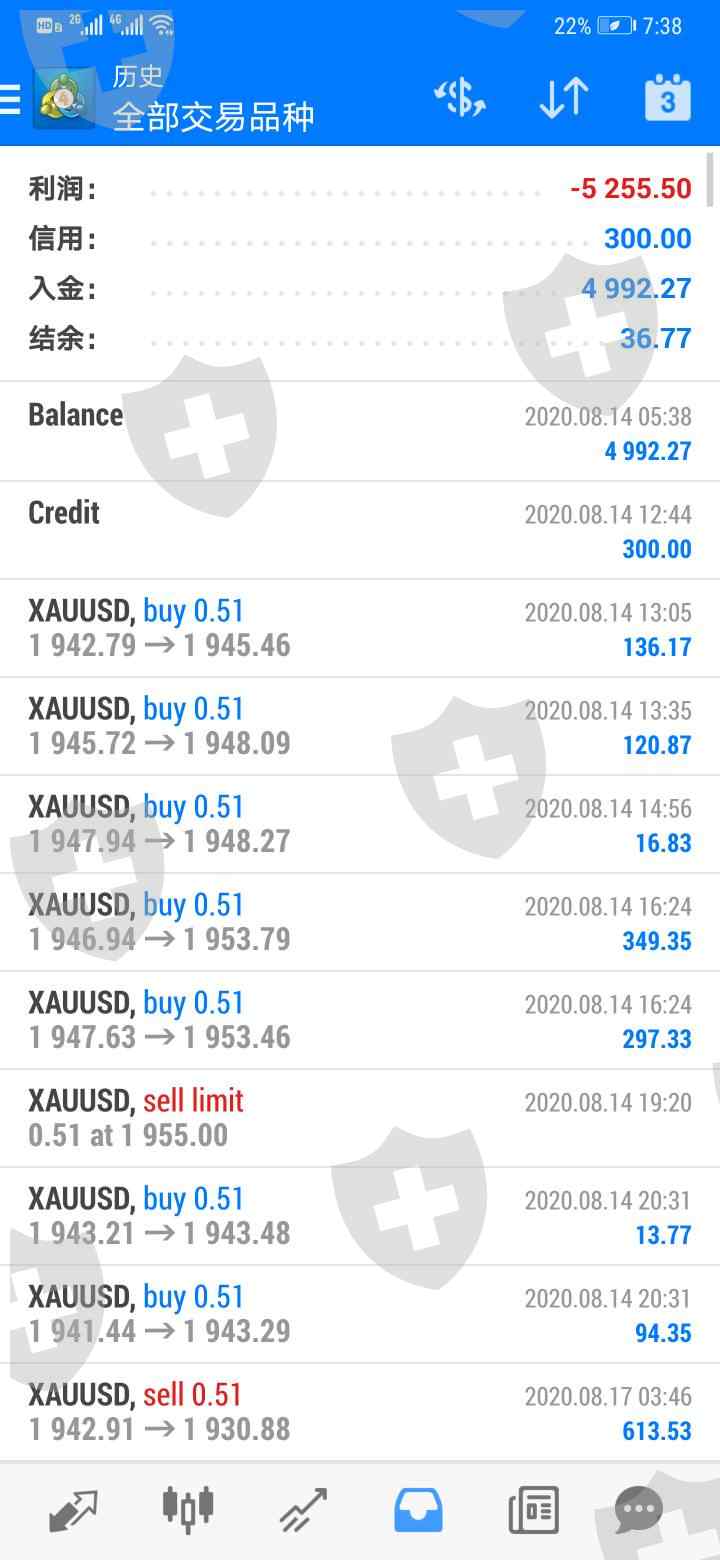Image resolution: width=720 pixels, height=1560 pixels.
Task: Expand the XAUUSD buy trade with 136.17 profit
Action: coord(360,628)
